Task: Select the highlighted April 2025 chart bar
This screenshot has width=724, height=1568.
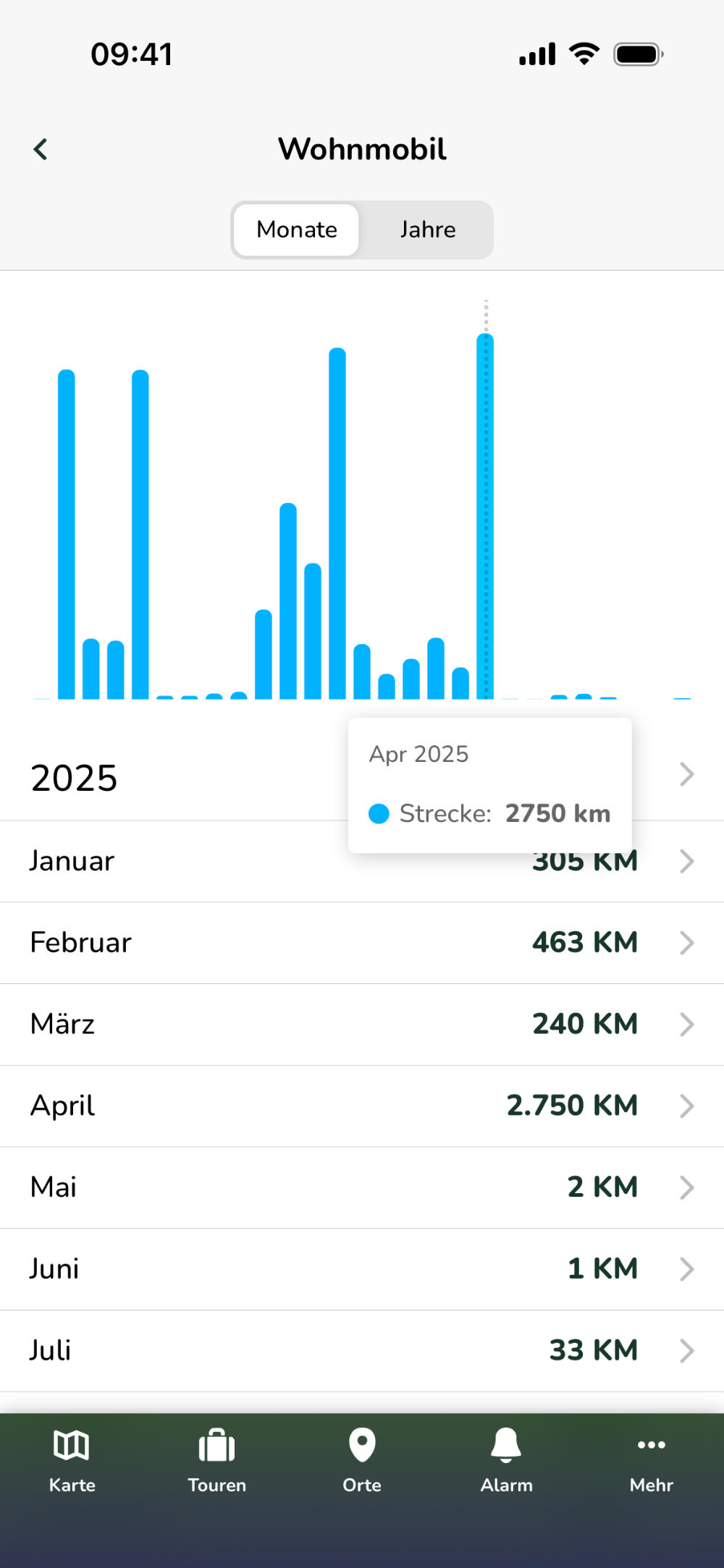Action: point(485,517)
